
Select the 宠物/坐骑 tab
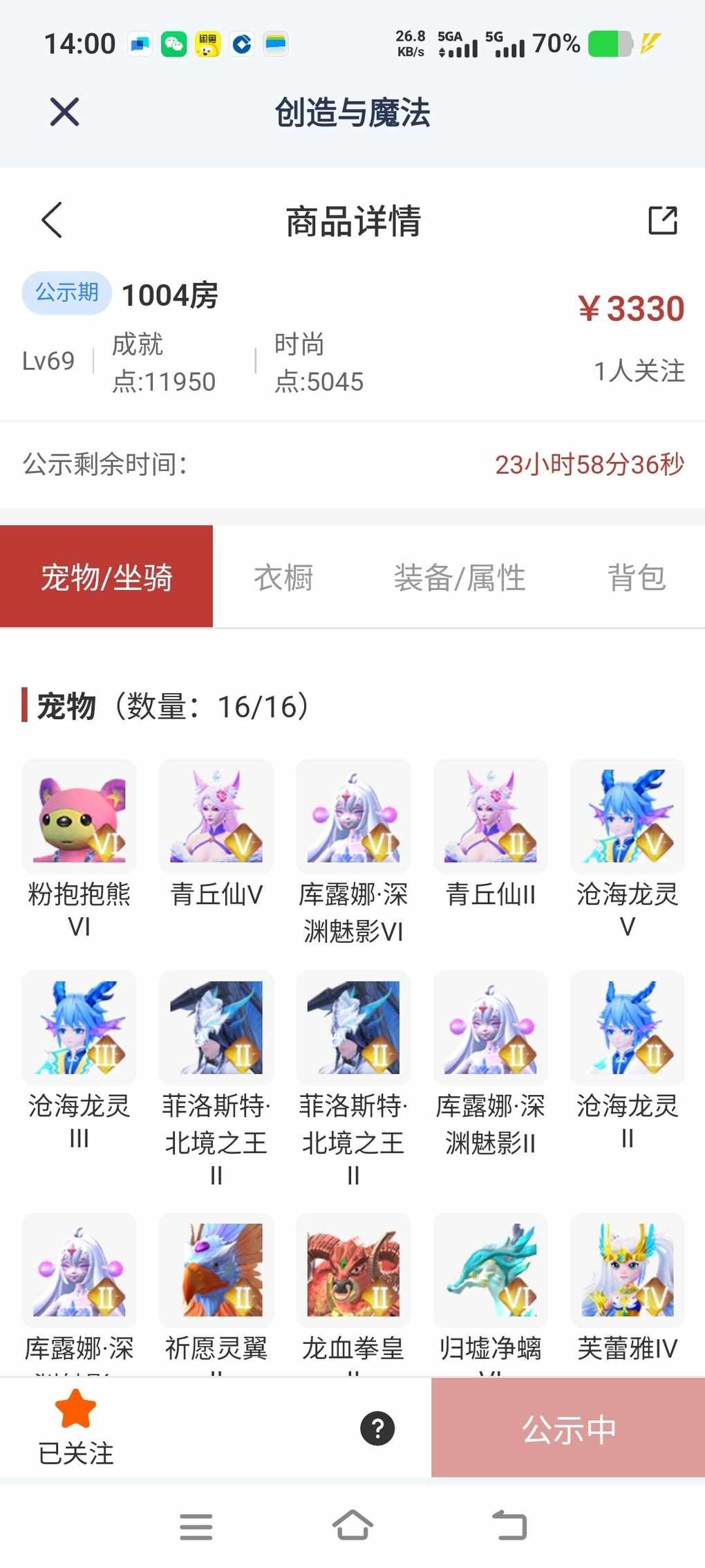(x=106, y=577)
